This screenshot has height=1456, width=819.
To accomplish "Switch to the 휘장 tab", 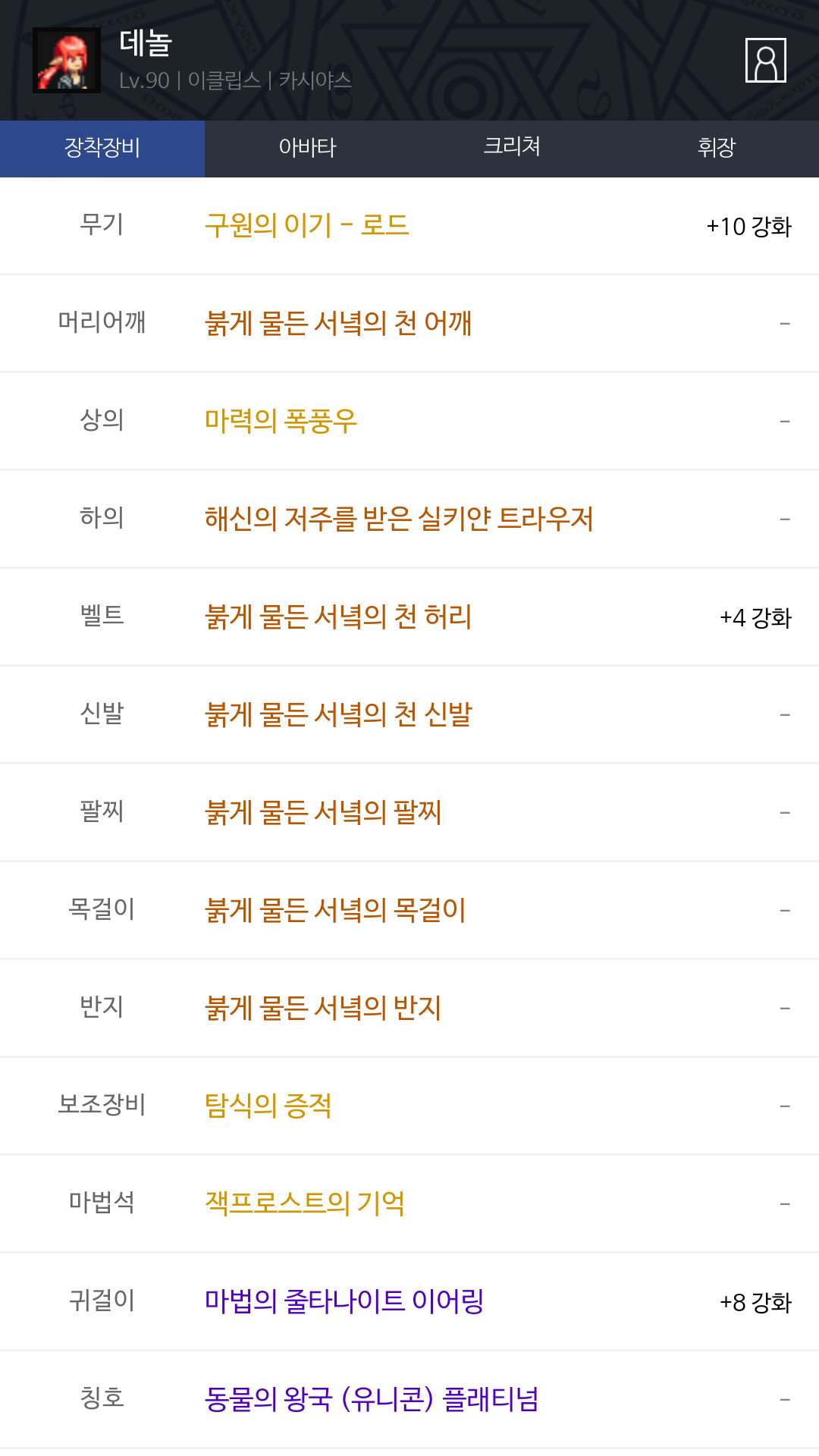I will click(717, 148).
